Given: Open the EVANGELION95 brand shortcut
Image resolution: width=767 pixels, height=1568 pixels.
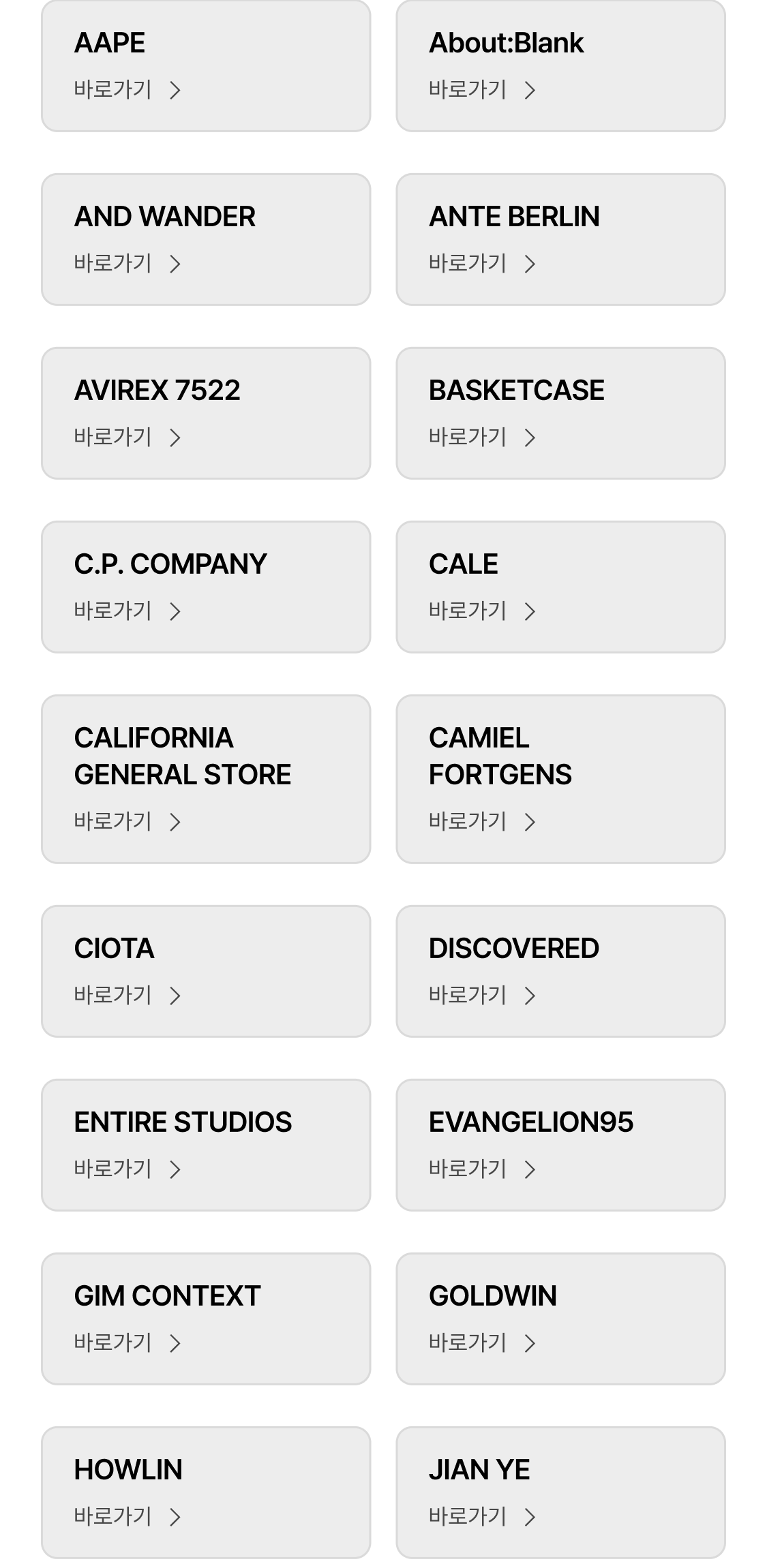Looking at the screenshot, I should pos(560,1145).
